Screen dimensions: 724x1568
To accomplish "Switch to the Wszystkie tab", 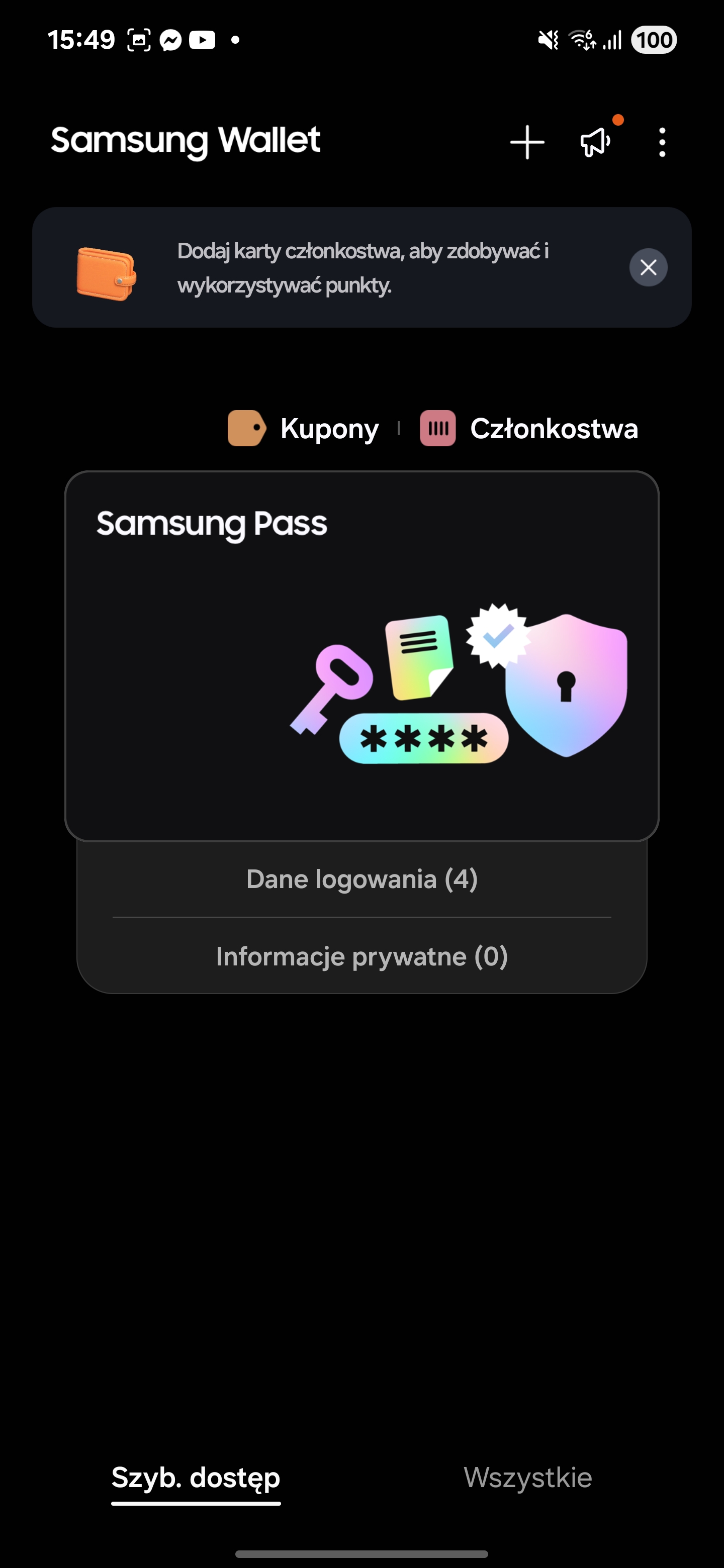I will coord(527,1478).
